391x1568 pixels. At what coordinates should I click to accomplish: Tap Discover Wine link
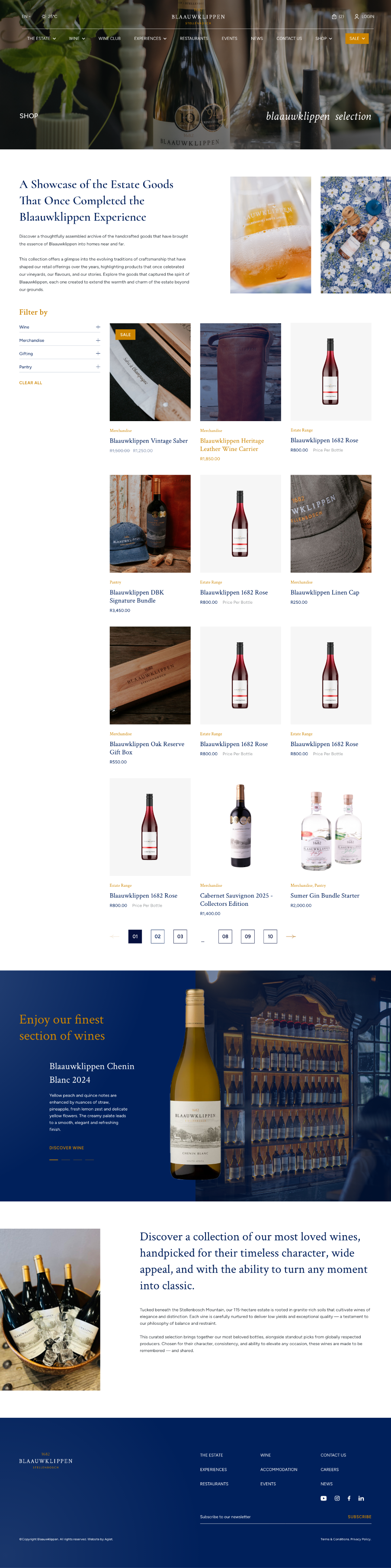tap(66, 1147)
